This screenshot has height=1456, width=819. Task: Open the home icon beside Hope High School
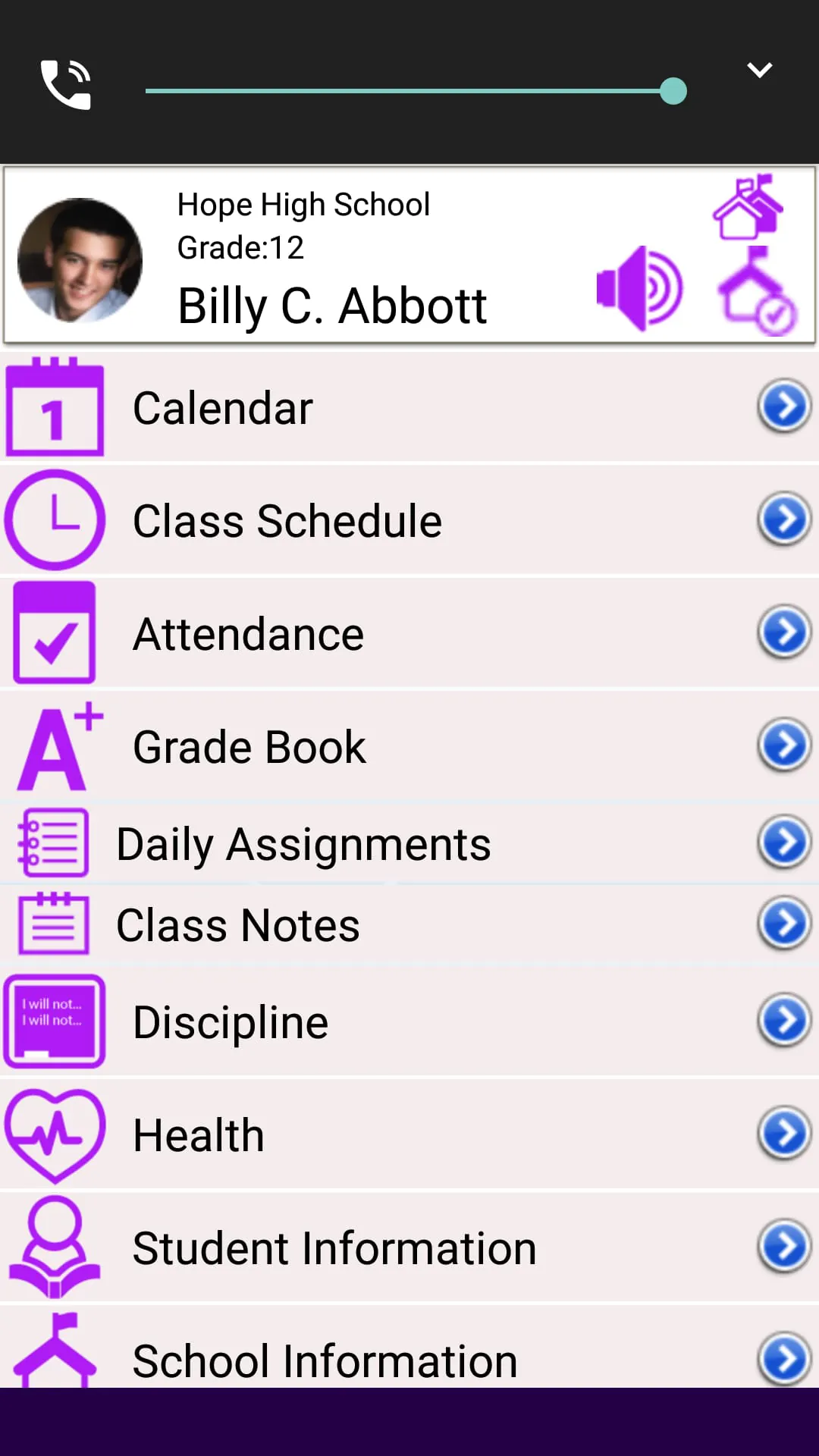[748, 207]
